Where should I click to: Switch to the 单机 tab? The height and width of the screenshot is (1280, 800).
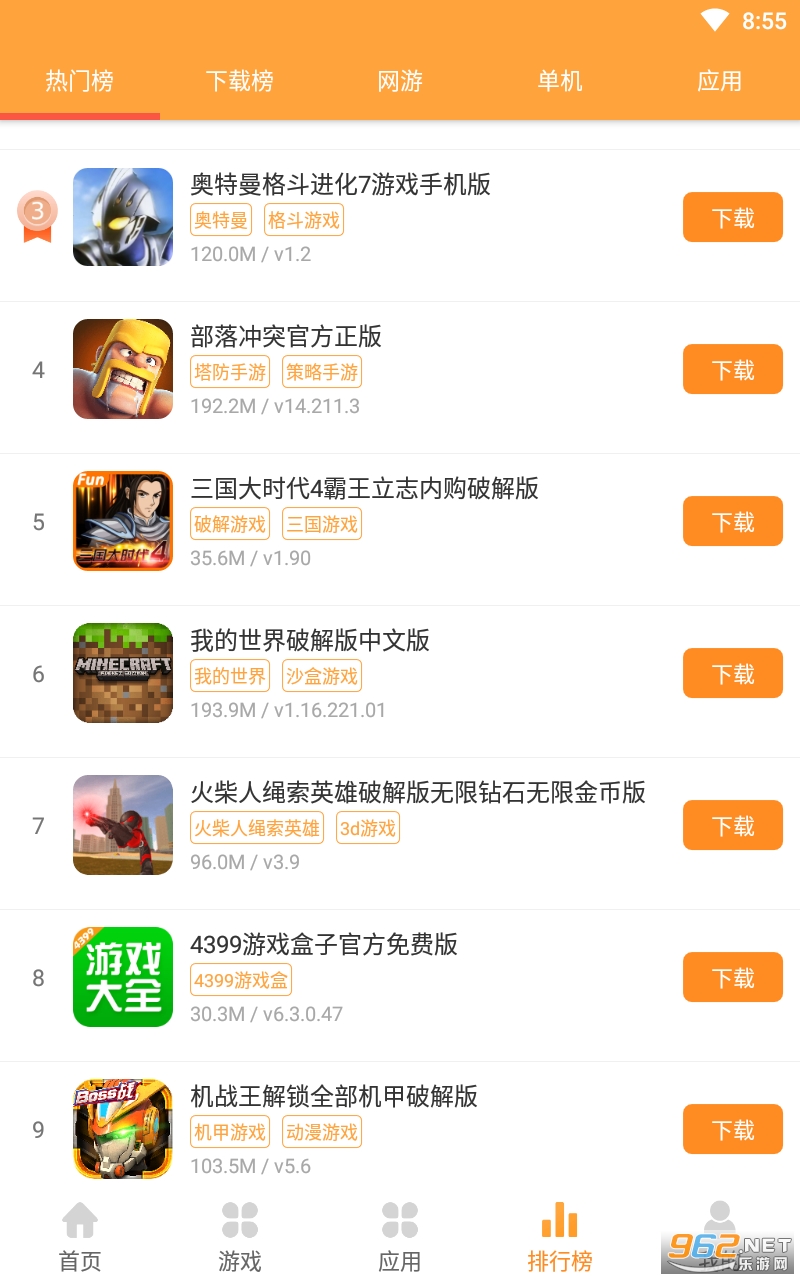(560, 81)
